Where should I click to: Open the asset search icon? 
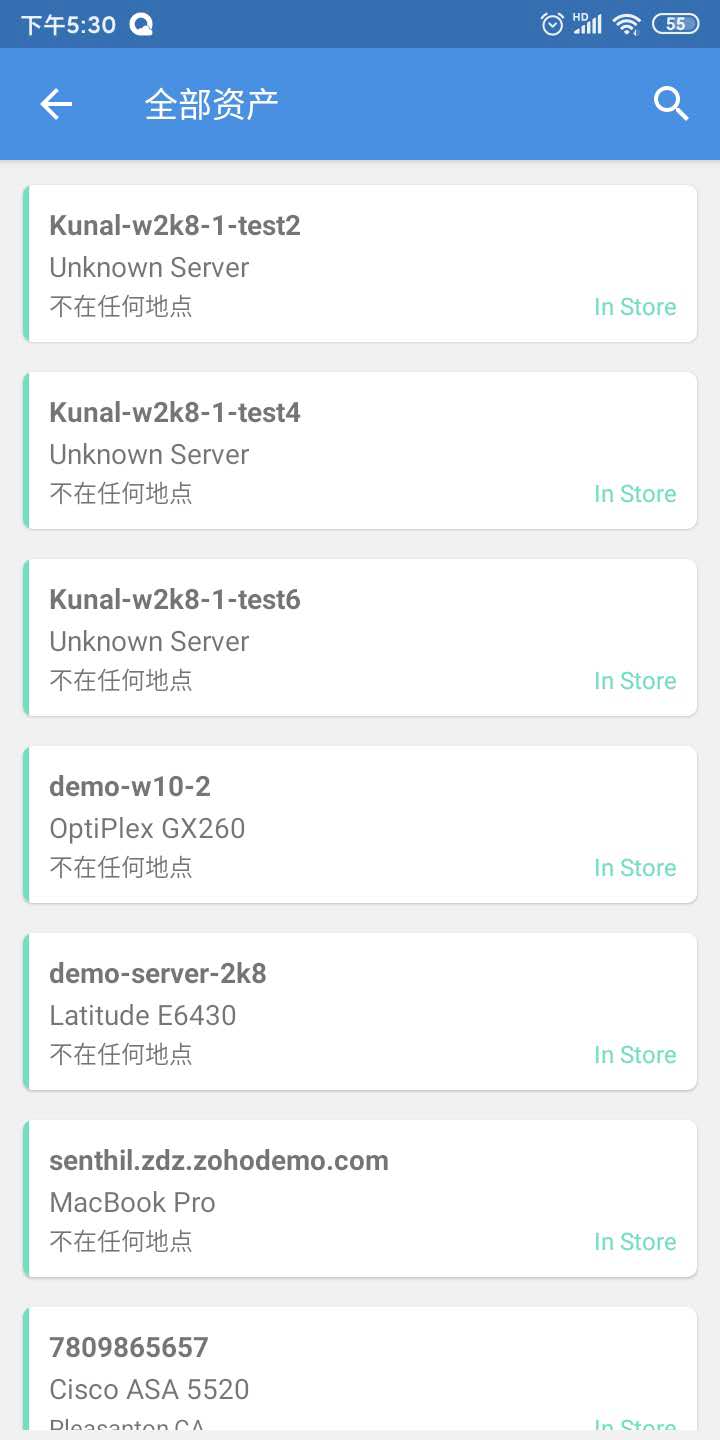point(671,104)
